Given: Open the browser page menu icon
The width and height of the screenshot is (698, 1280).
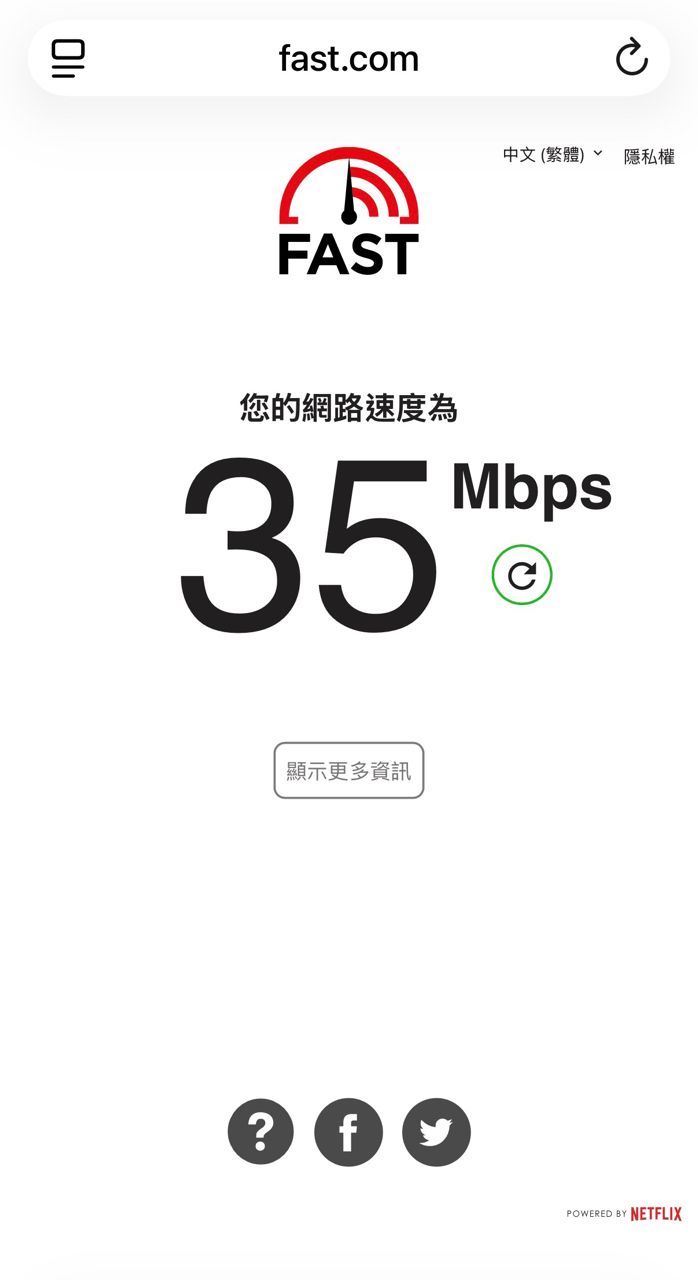Looking at the screenshot, I should [x=68, y=58].
